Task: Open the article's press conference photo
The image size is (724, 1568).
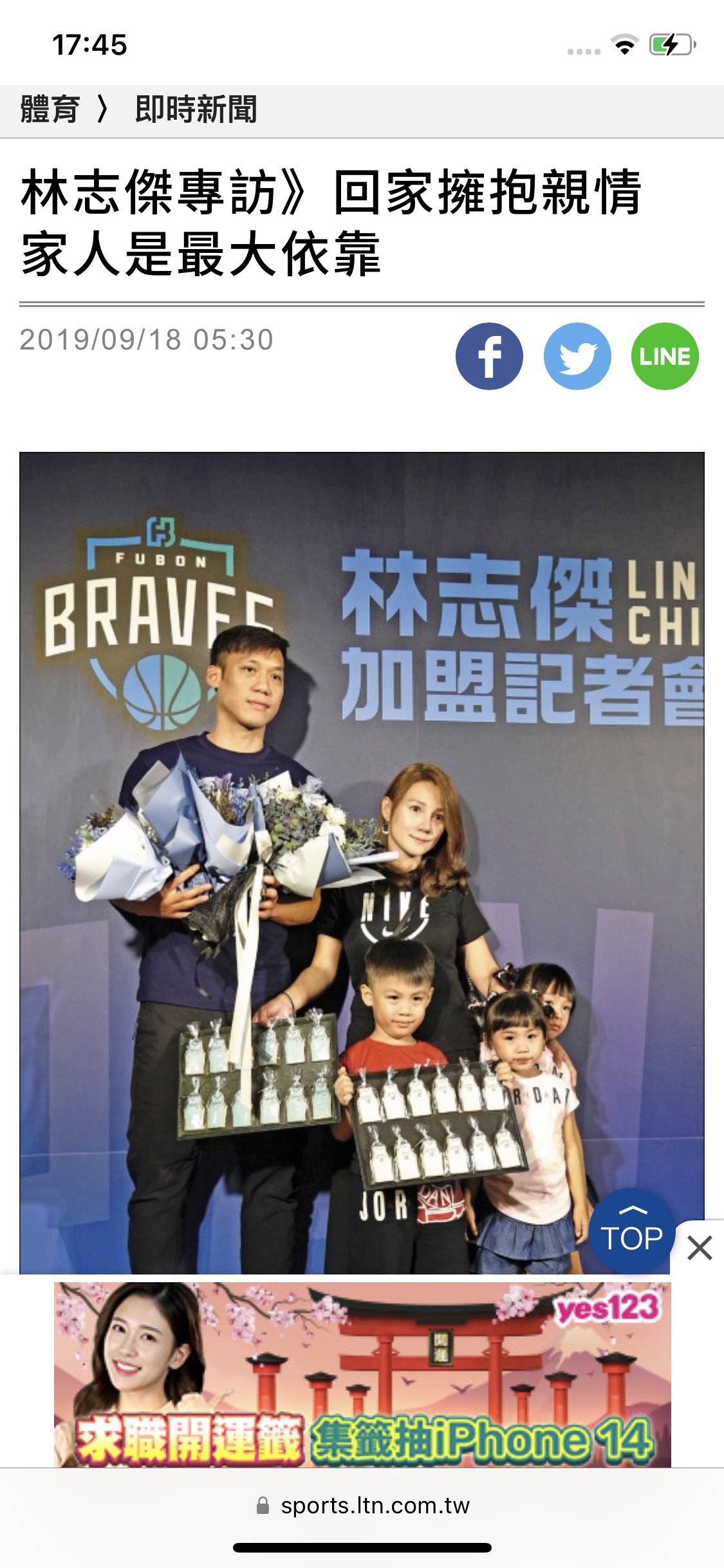Action: pyautogui.click(x=362, y=837)
